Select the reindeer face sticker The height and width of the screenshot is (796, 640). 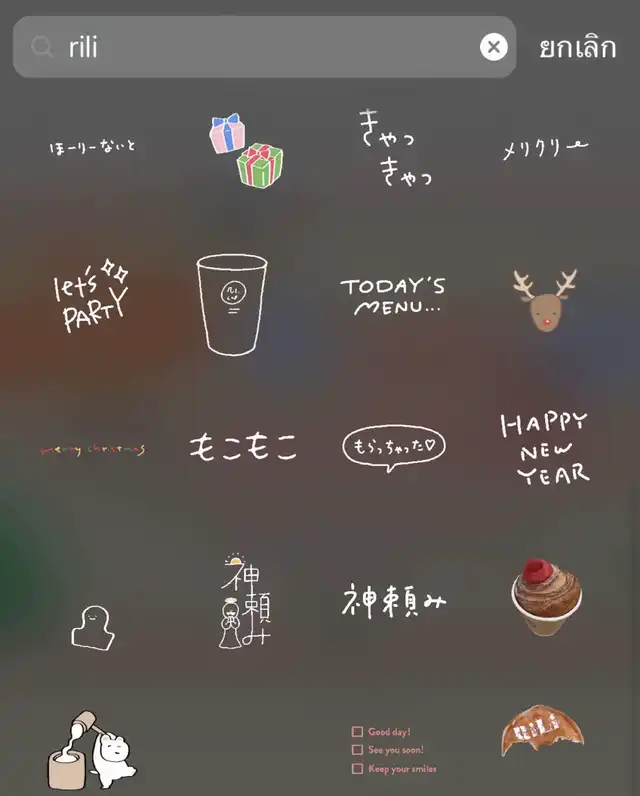545,299
